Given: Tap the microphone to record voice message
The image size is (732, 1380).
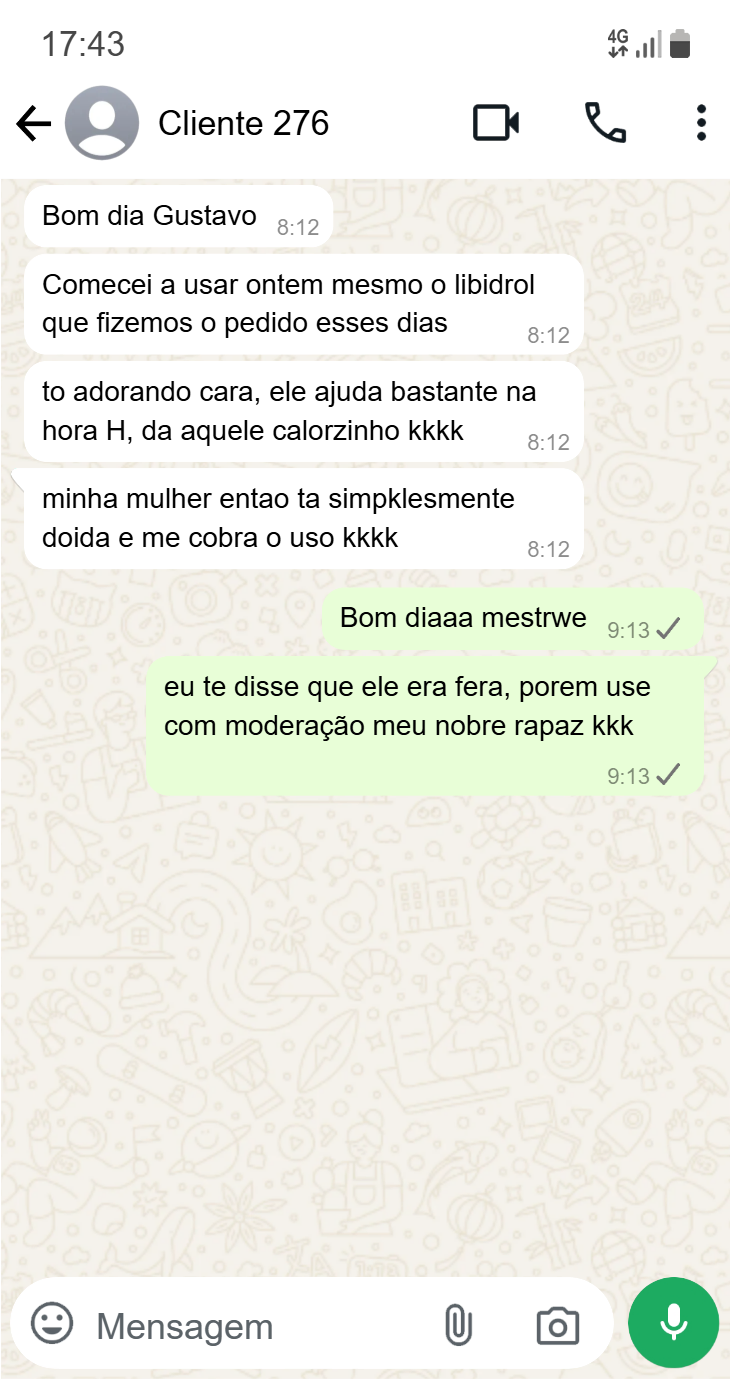Looking at the screenshot, I should (x=673, y=1323).
